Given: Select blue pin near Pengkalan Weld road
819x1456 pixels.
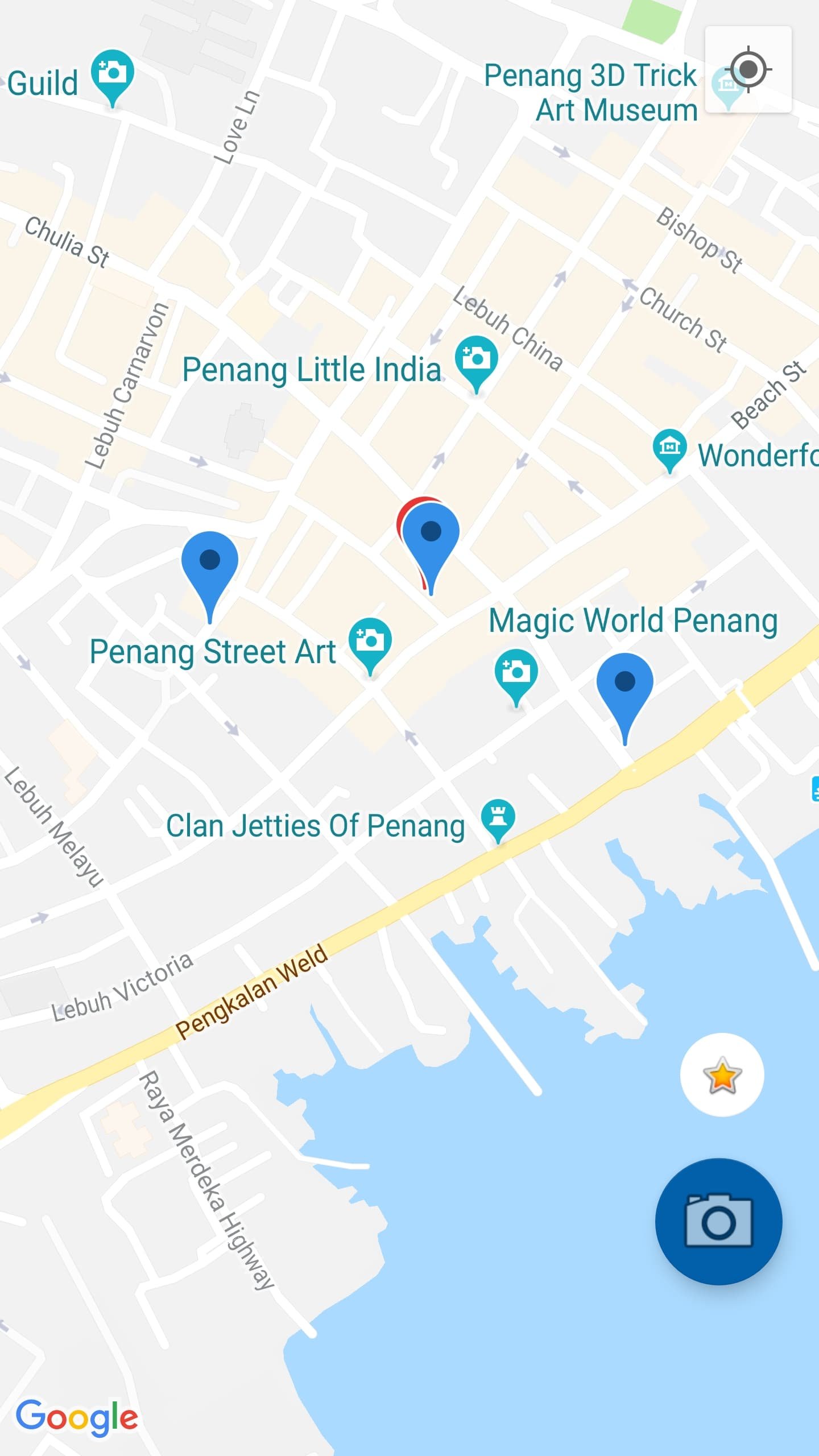Looking at the screenshot, I should pos(624,685).
